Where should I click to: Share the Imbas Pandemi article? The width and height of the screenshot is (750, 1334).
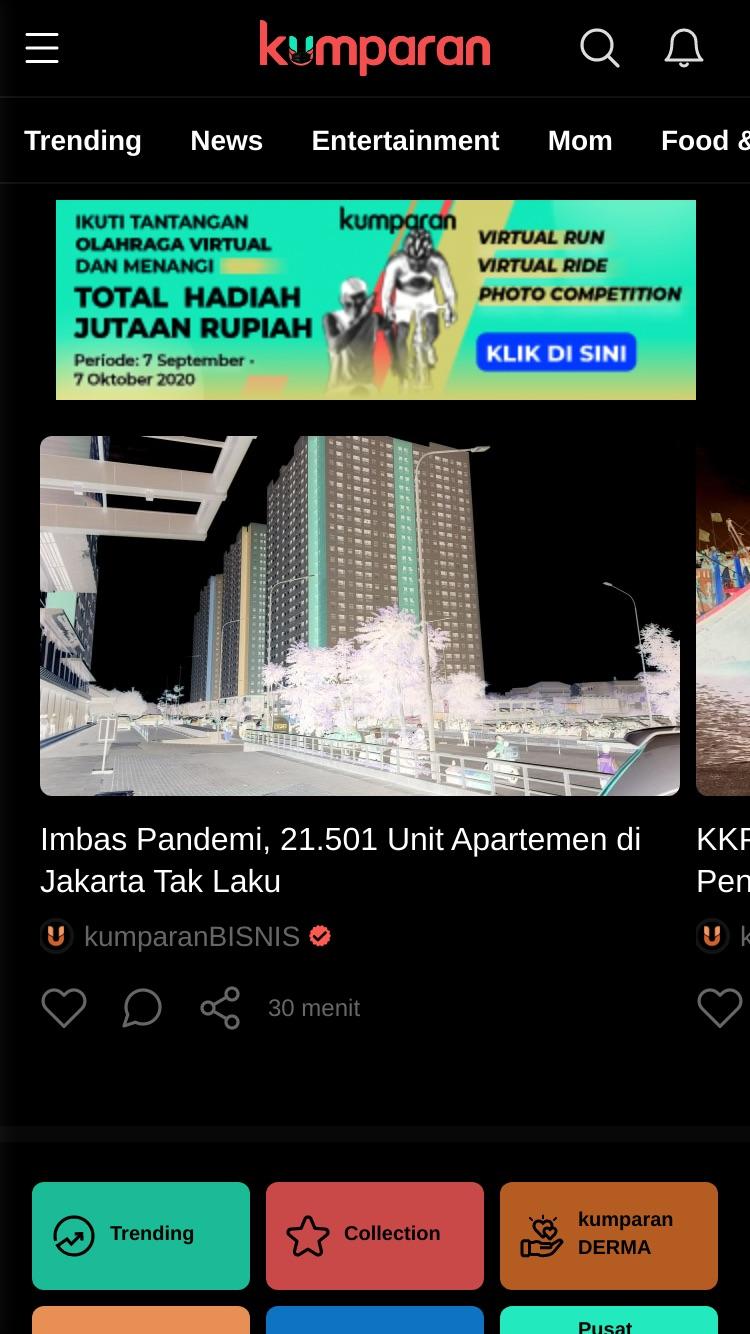tap(220, 1008)
